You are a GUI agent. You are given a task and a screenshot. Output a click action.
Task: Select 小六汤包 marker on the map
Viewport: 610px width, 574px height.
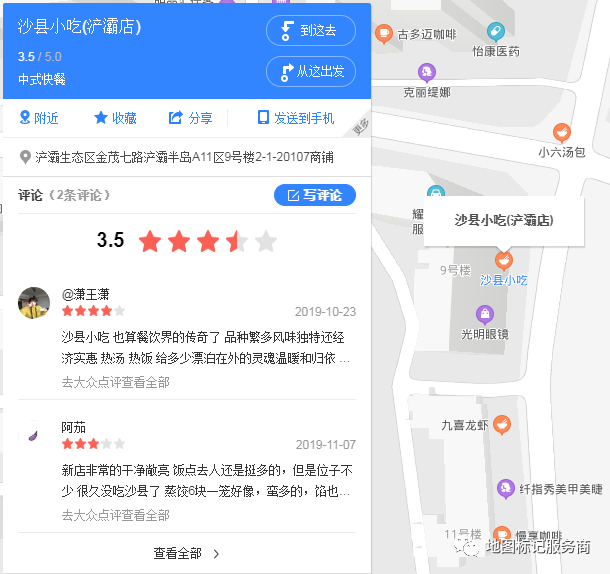pos(562,132)
